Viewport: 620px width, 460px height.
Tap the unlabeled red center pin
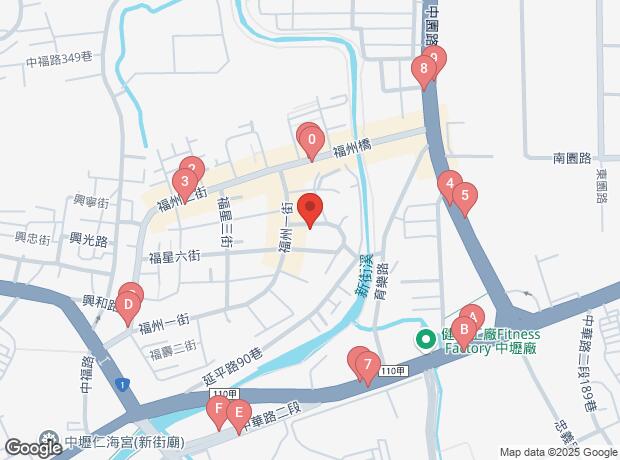(310, 209)
